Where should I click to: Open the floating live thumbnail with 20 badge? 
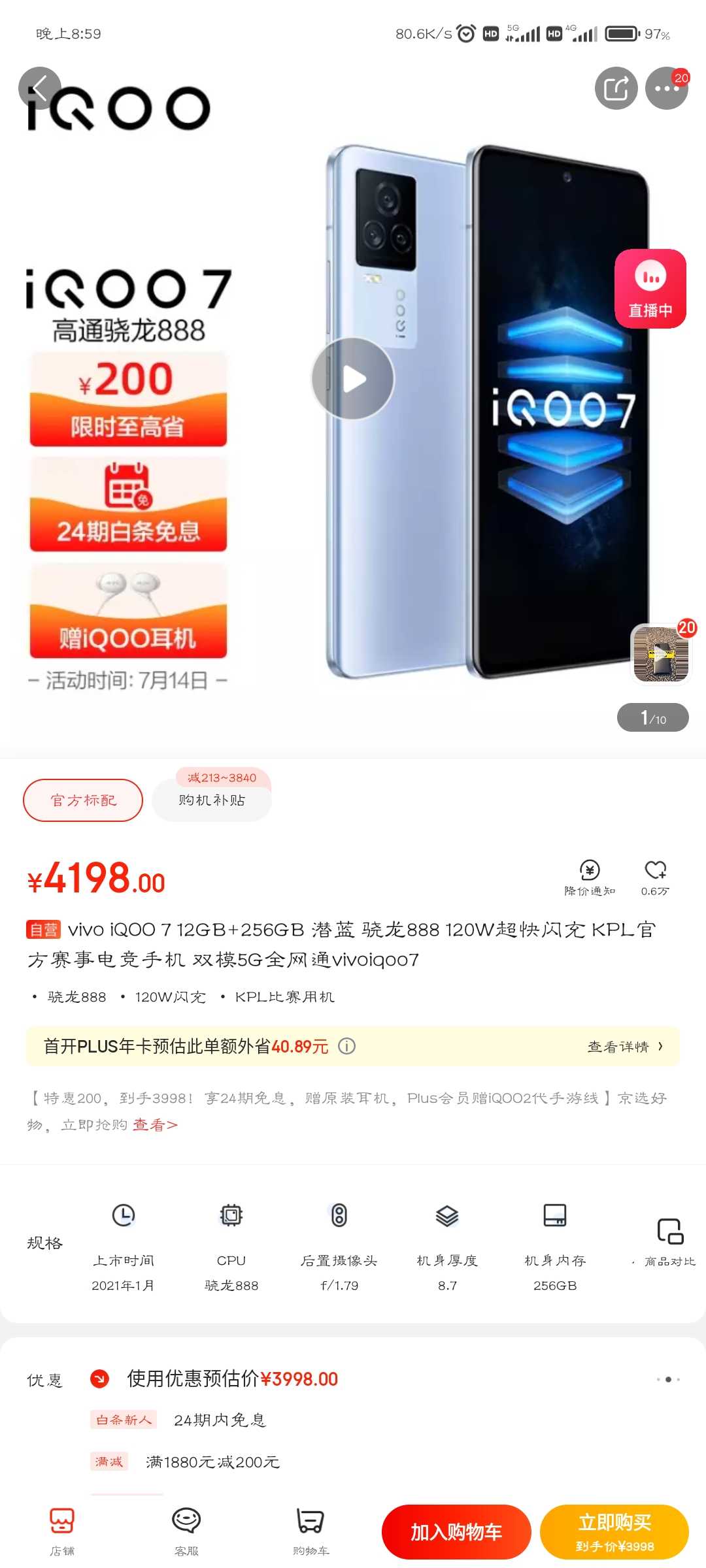pyautogui.click(x=661, y=654)
